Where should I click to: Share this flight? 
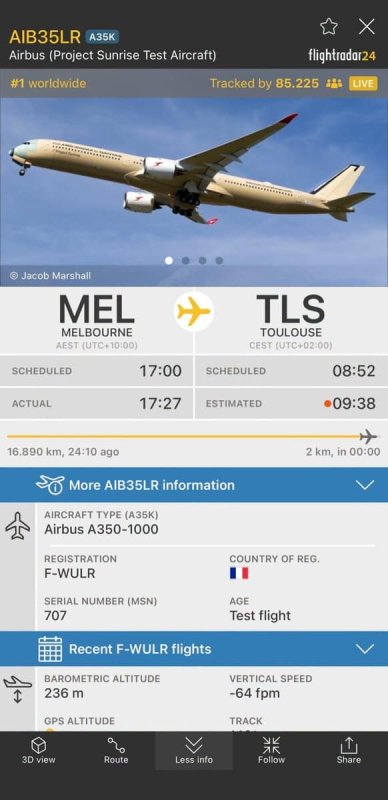pos(349,751)
